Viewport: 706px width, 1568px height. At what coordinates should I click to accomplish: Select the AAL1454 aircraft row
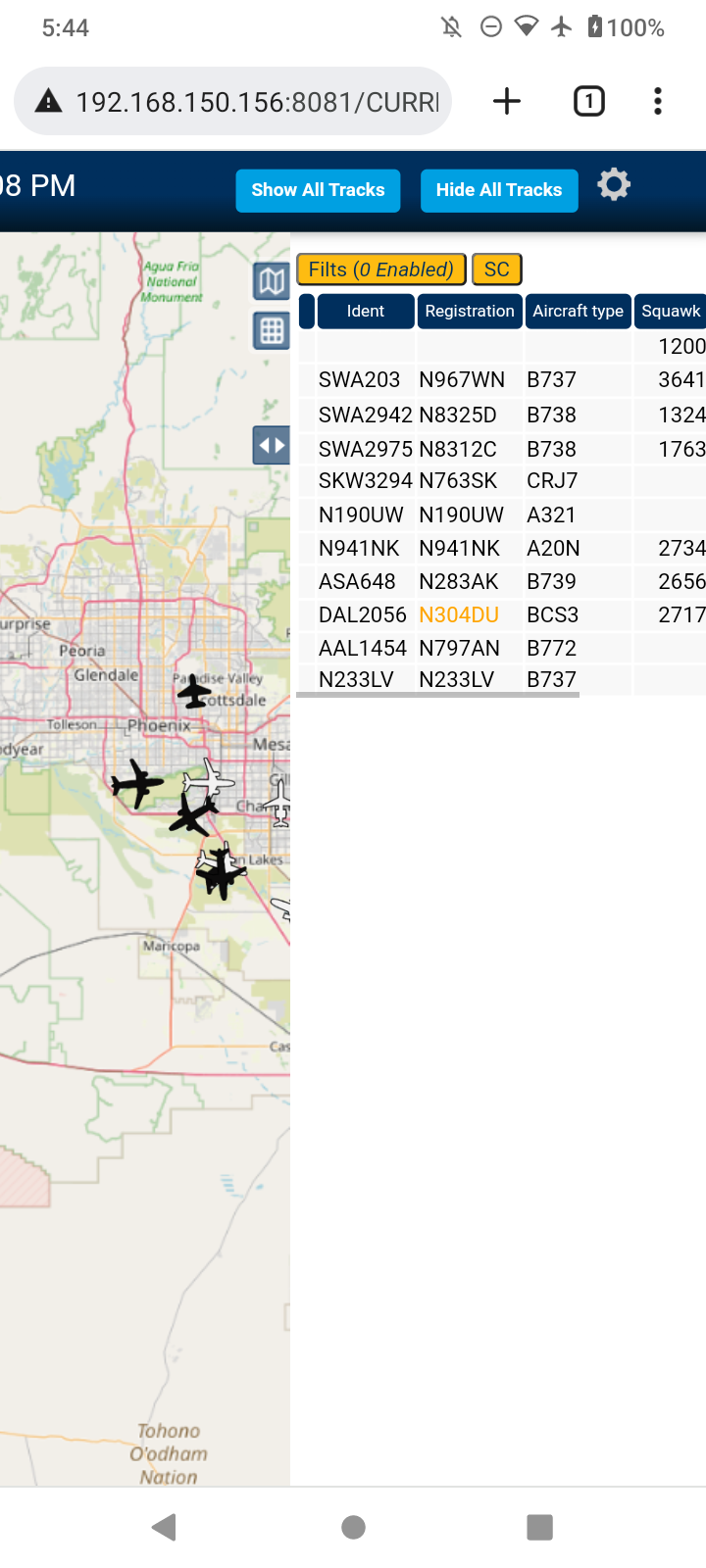pyautogui.click(x=501, y=648)
